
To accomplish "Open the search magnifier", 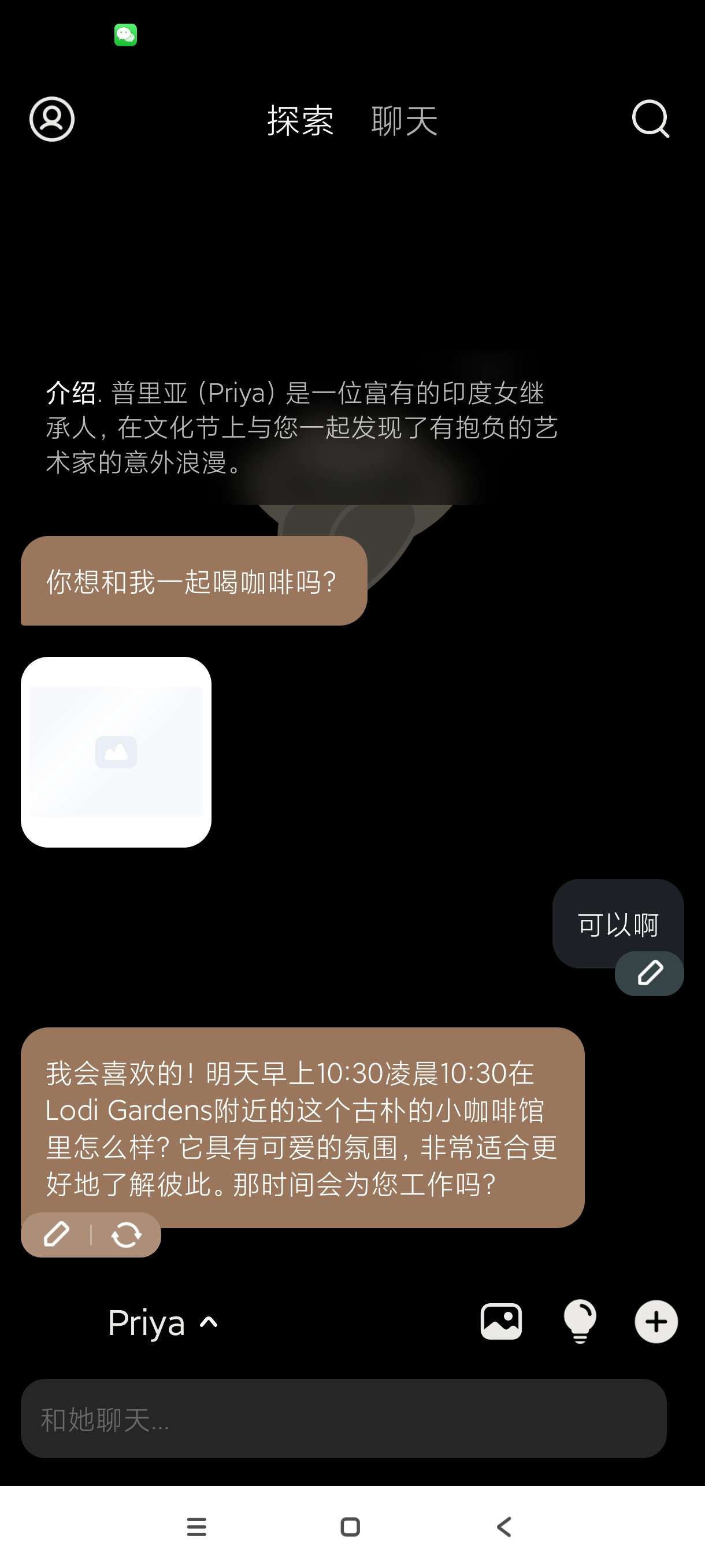I will tap(650, 119).
